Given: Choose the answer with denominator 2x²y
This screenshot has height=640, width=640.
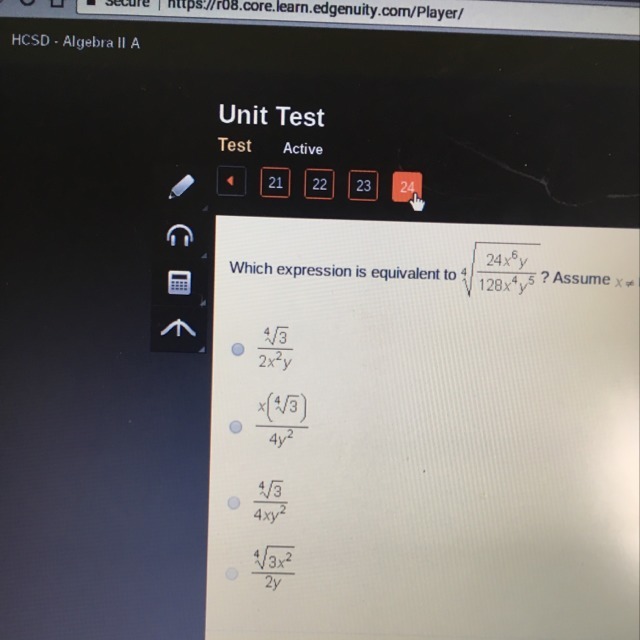Looking at the screenshot, I should (x=238, y=350).
